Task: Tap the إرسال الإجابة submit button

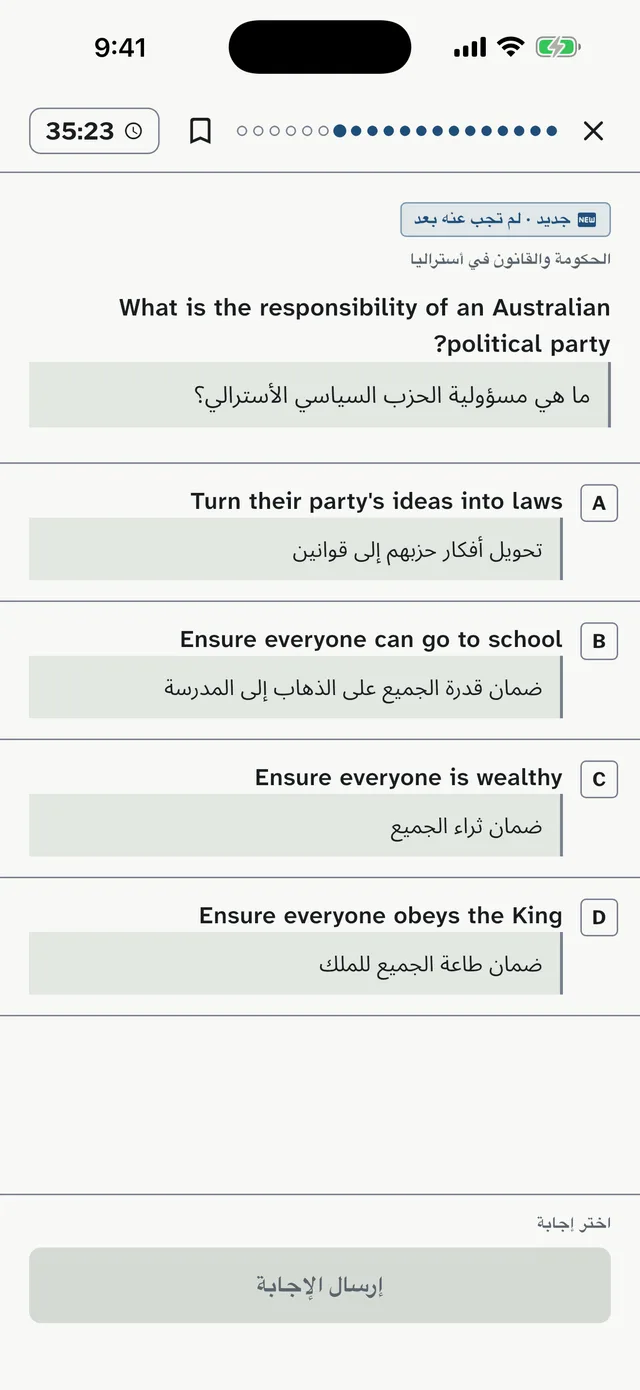Action: [x=320, y=1285]
